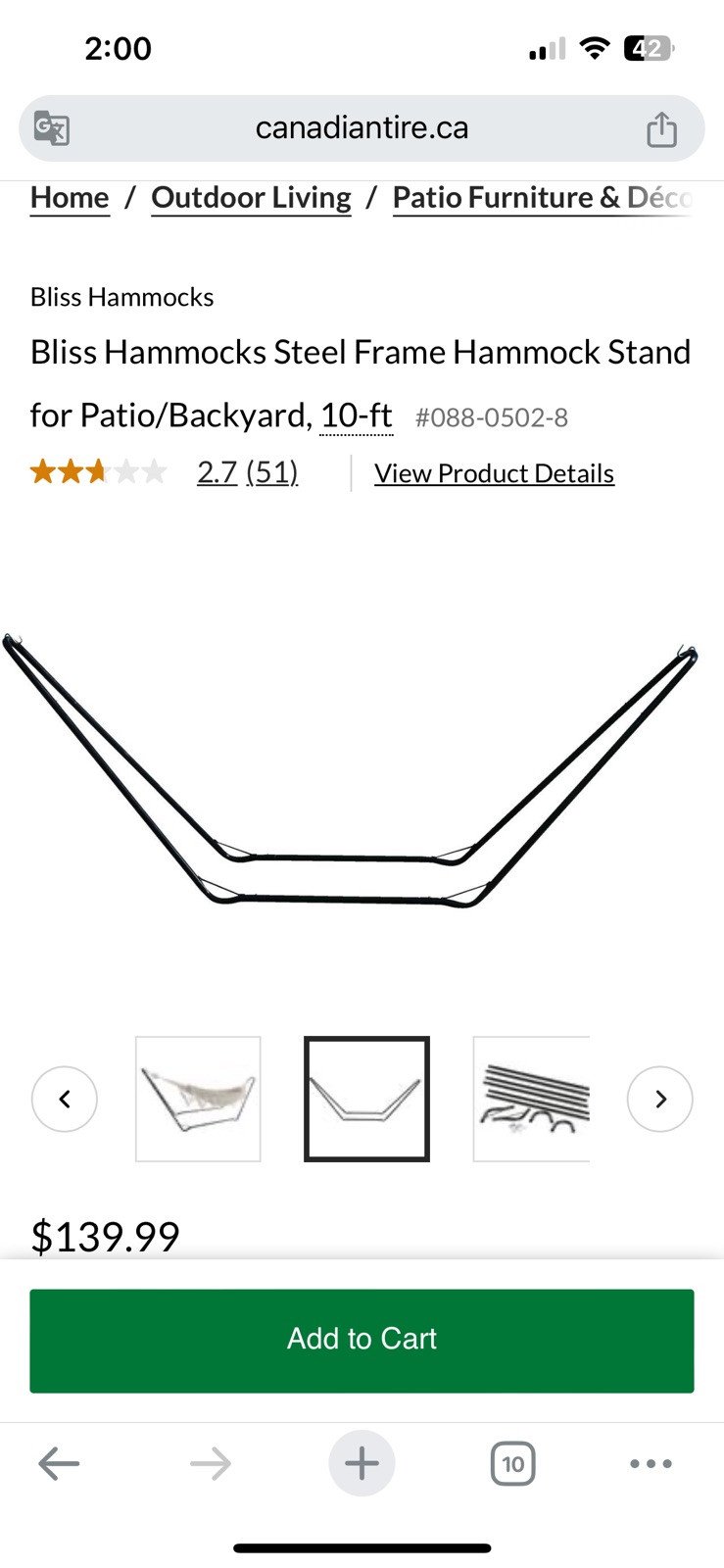Viewport: 724px width, 1568px height.
Task: Open the 2.7 (51) ratings link
Action: pos(247,472)
